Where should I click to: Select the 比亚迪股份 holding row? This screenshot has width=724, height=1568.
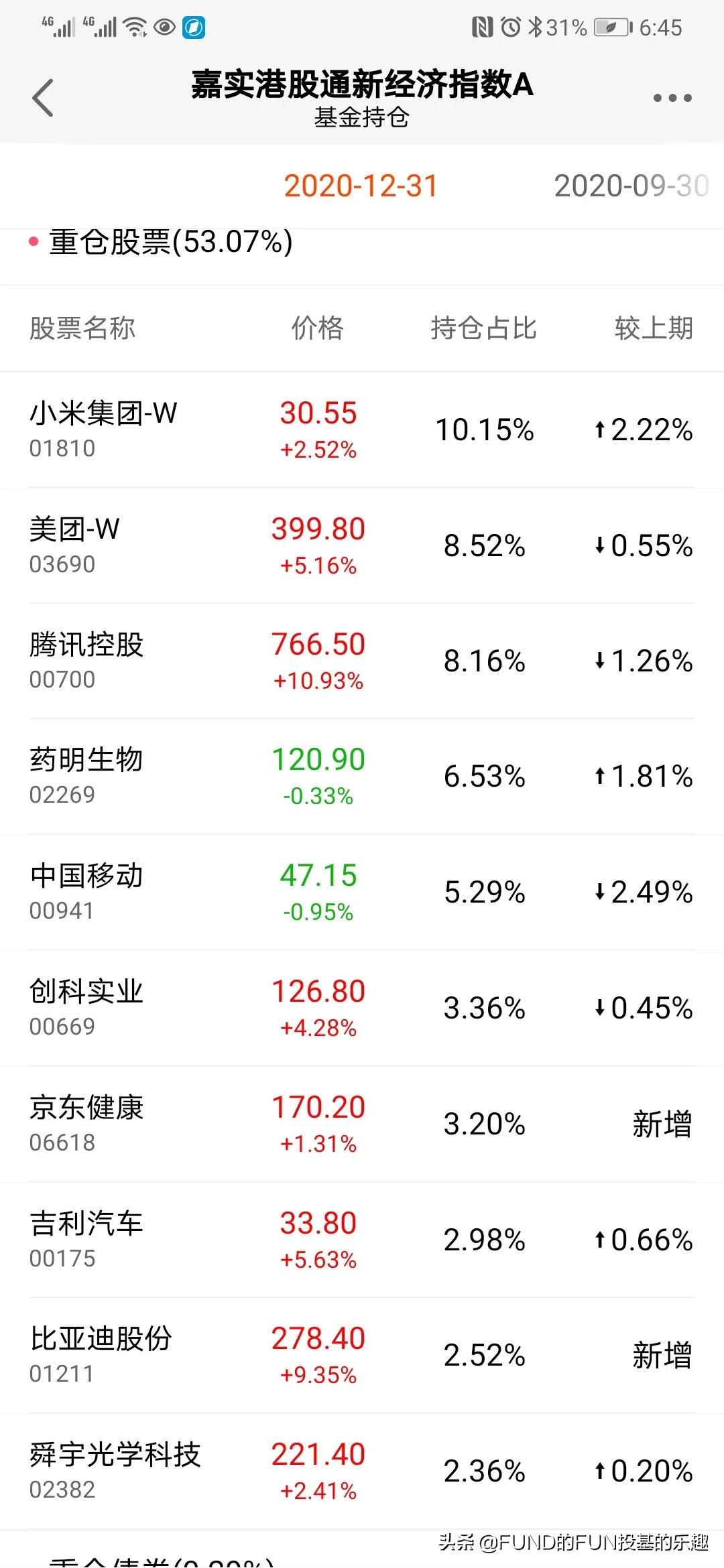tap(362, 1356)
